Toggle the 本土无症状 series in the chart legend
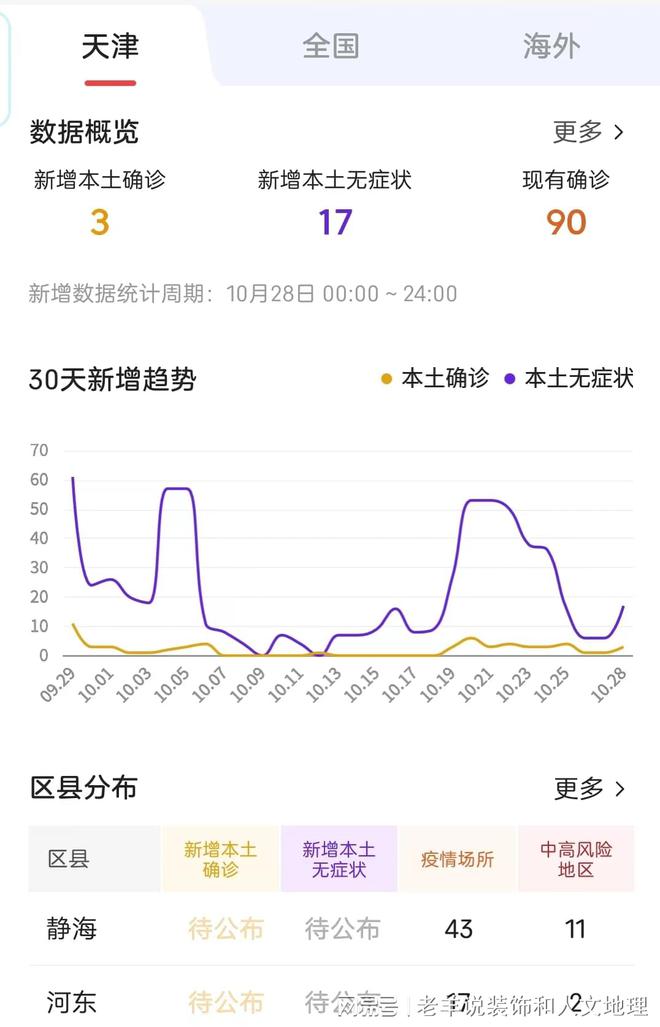The height and width of the screenshot is (1027, 660). coord(569,379)
